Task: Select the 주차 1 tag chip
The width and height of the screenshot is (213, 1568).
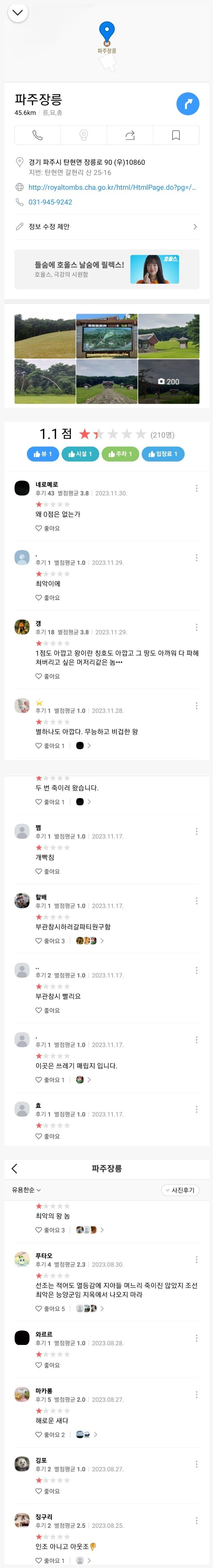Action: 119,454
